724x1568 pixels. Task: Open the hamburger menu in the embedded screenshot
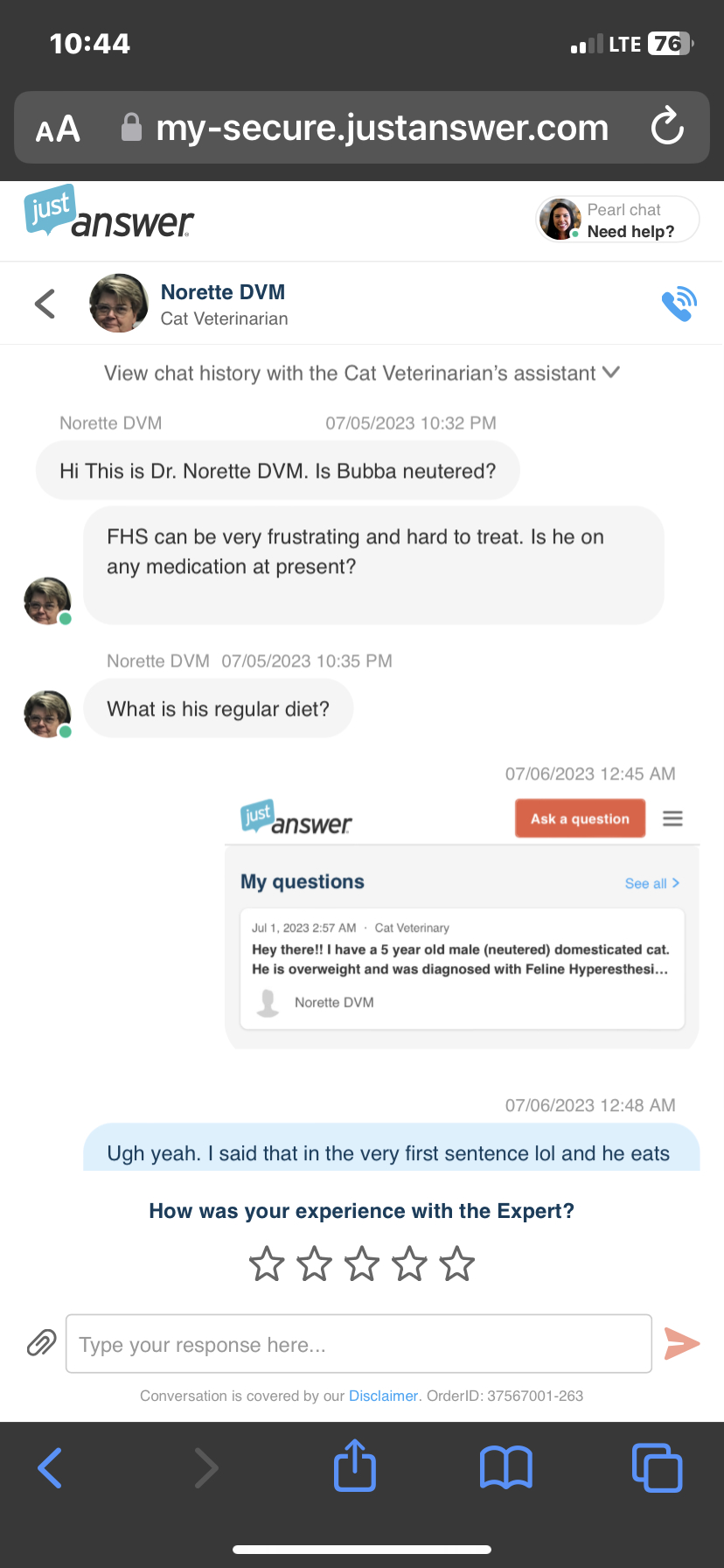click(x=672, y=817)
